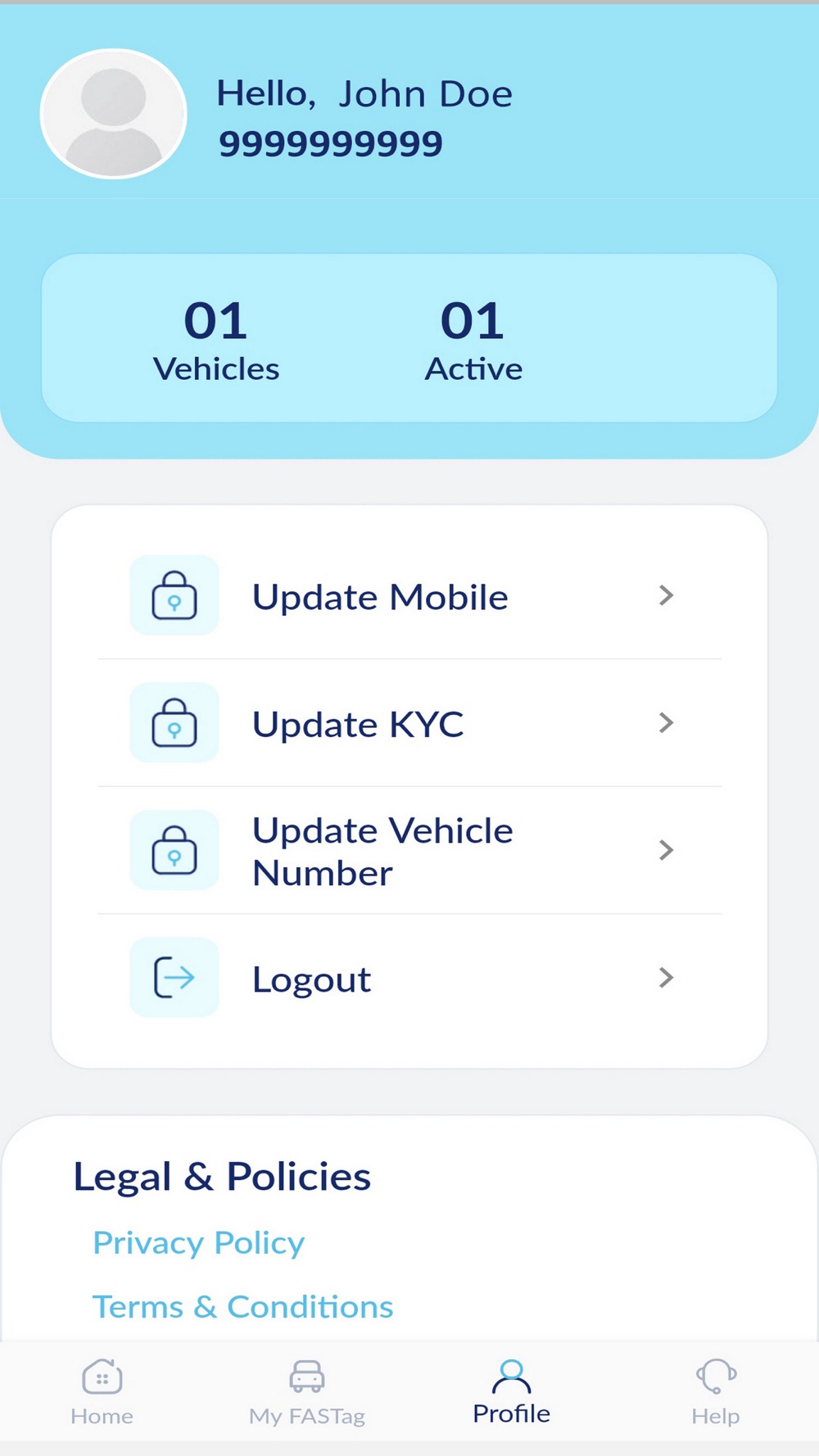Switch to the My FASTag tab
Viewport: 819px width, 1456px height.
pyautogui.click(x=307, y=1392)
